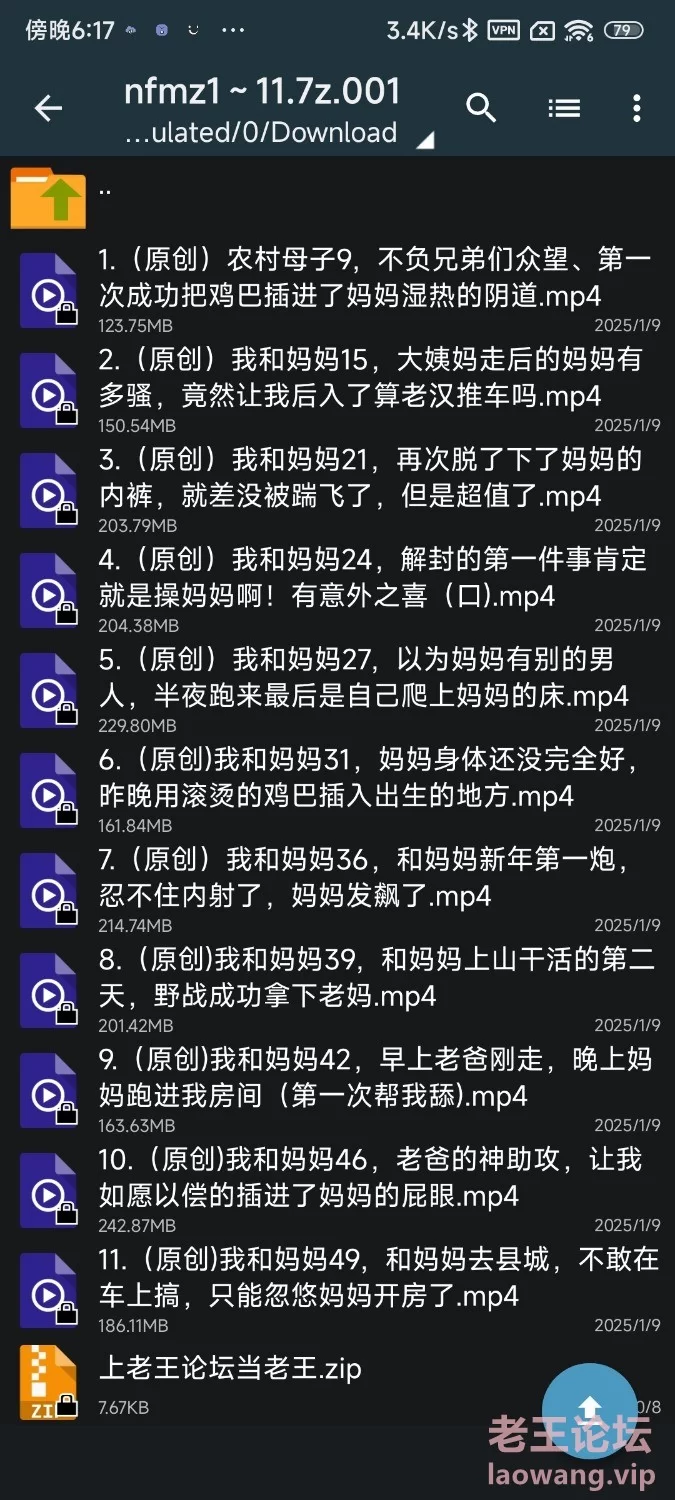The width and height of the screenshot is (675, 1500).
Task: Open the search magnifier icon
Action: coord(481,108)
